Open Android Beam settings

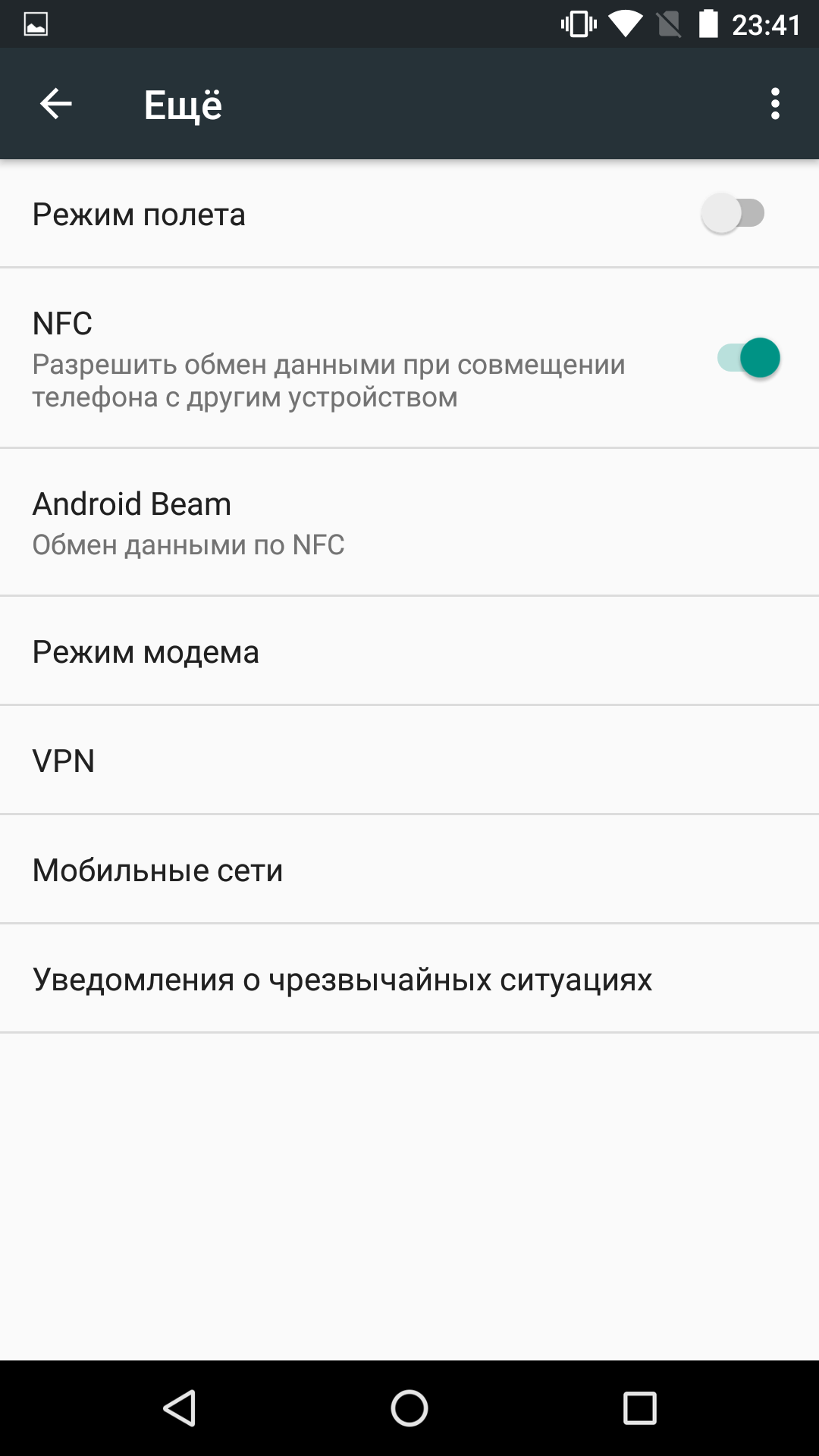pos(409,522)
